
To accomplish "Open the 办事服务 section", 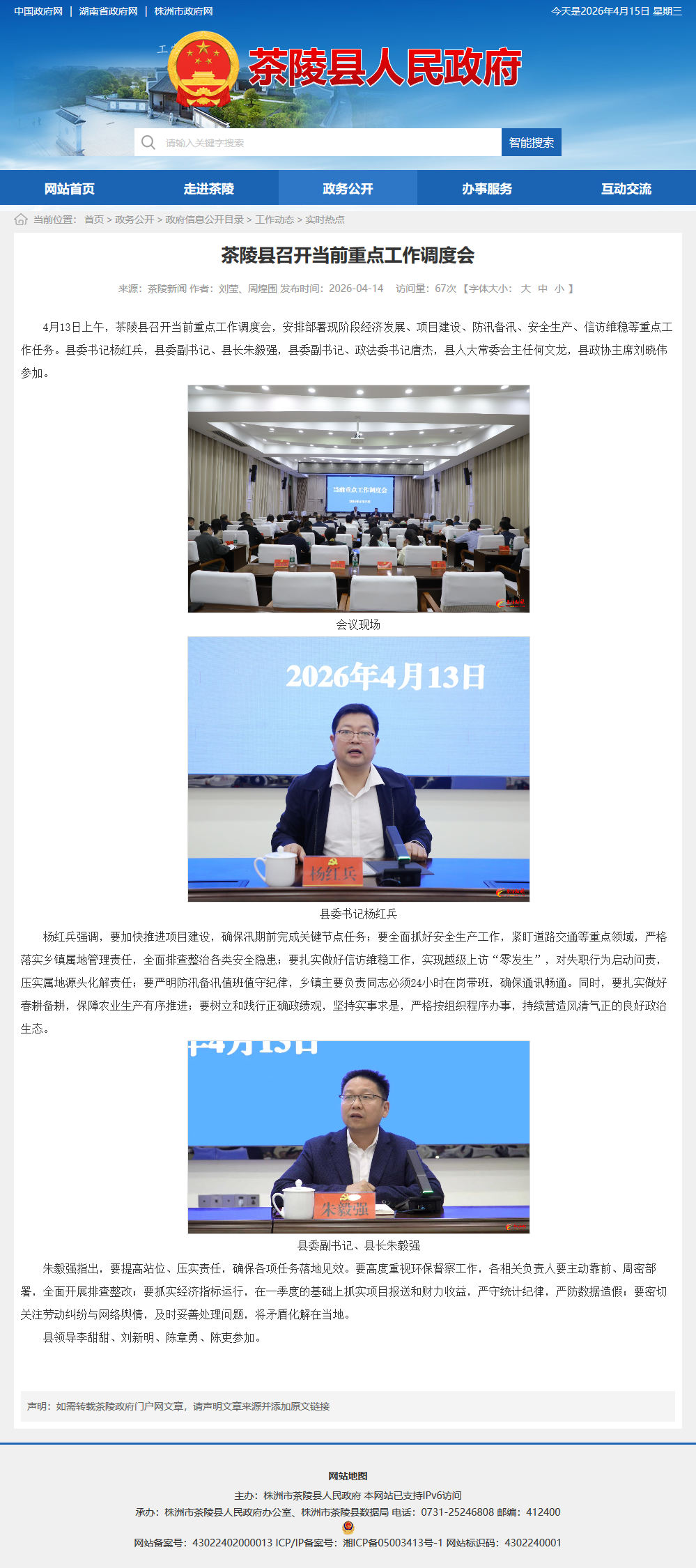I will coord(487,189).
